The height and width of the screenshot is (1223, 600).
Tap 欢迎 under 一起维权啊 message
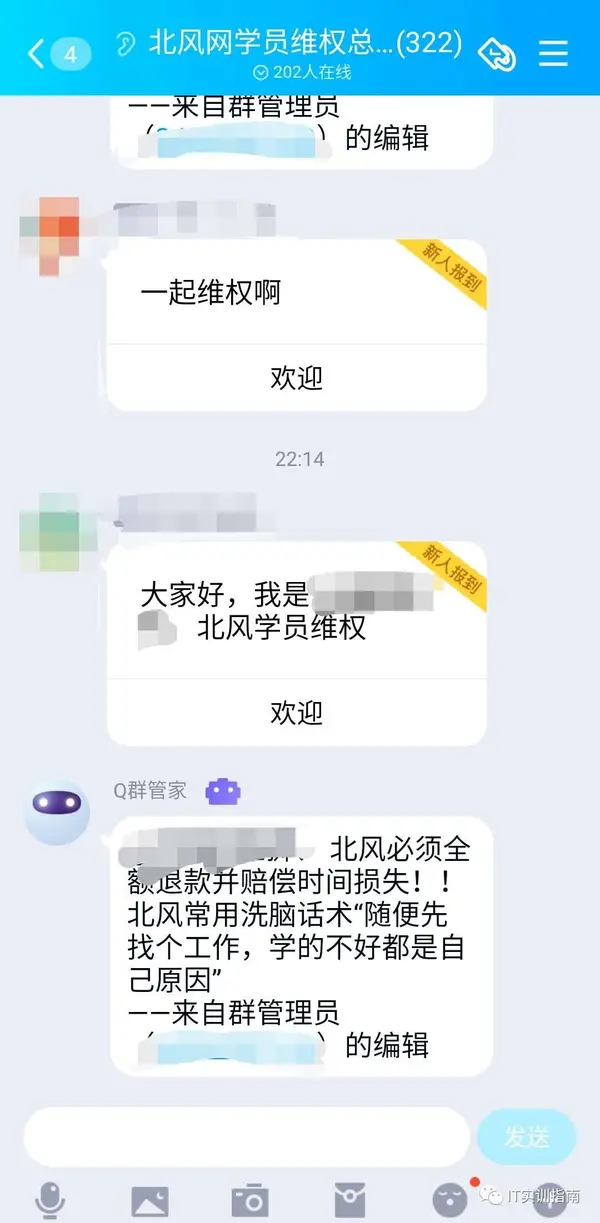[x=296, y=378]
